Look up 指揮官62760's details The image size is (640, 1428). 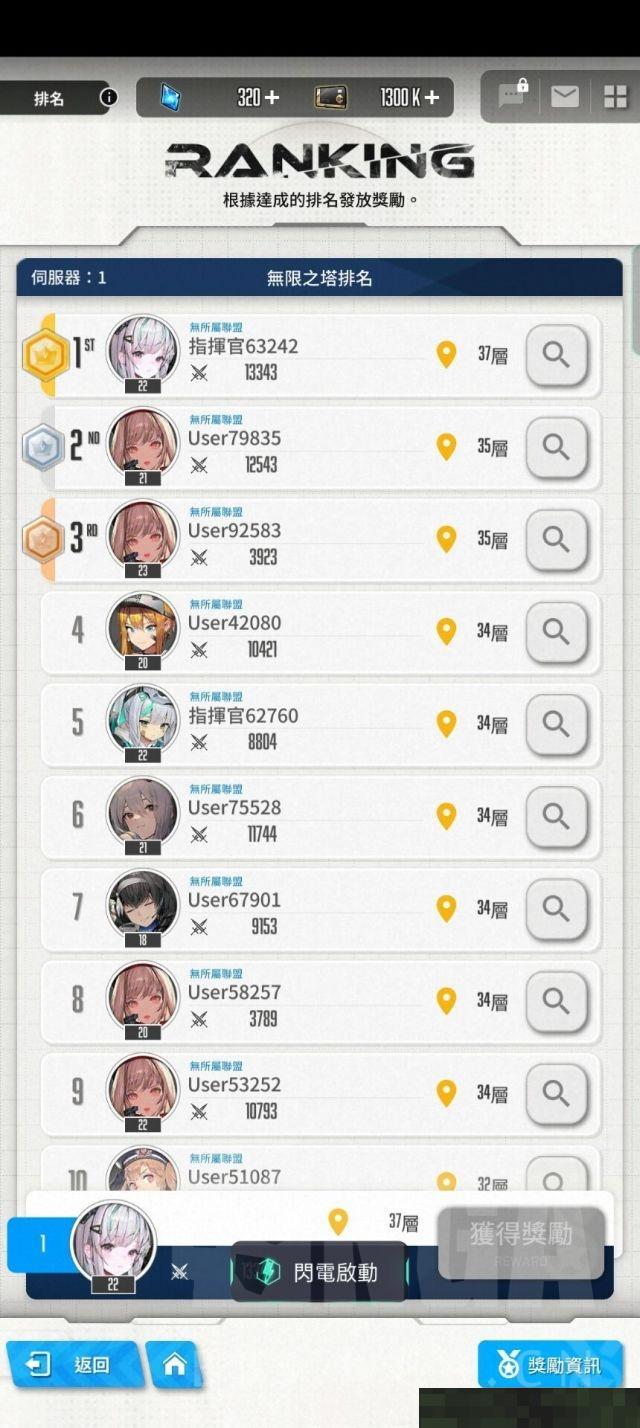point(556,724)
